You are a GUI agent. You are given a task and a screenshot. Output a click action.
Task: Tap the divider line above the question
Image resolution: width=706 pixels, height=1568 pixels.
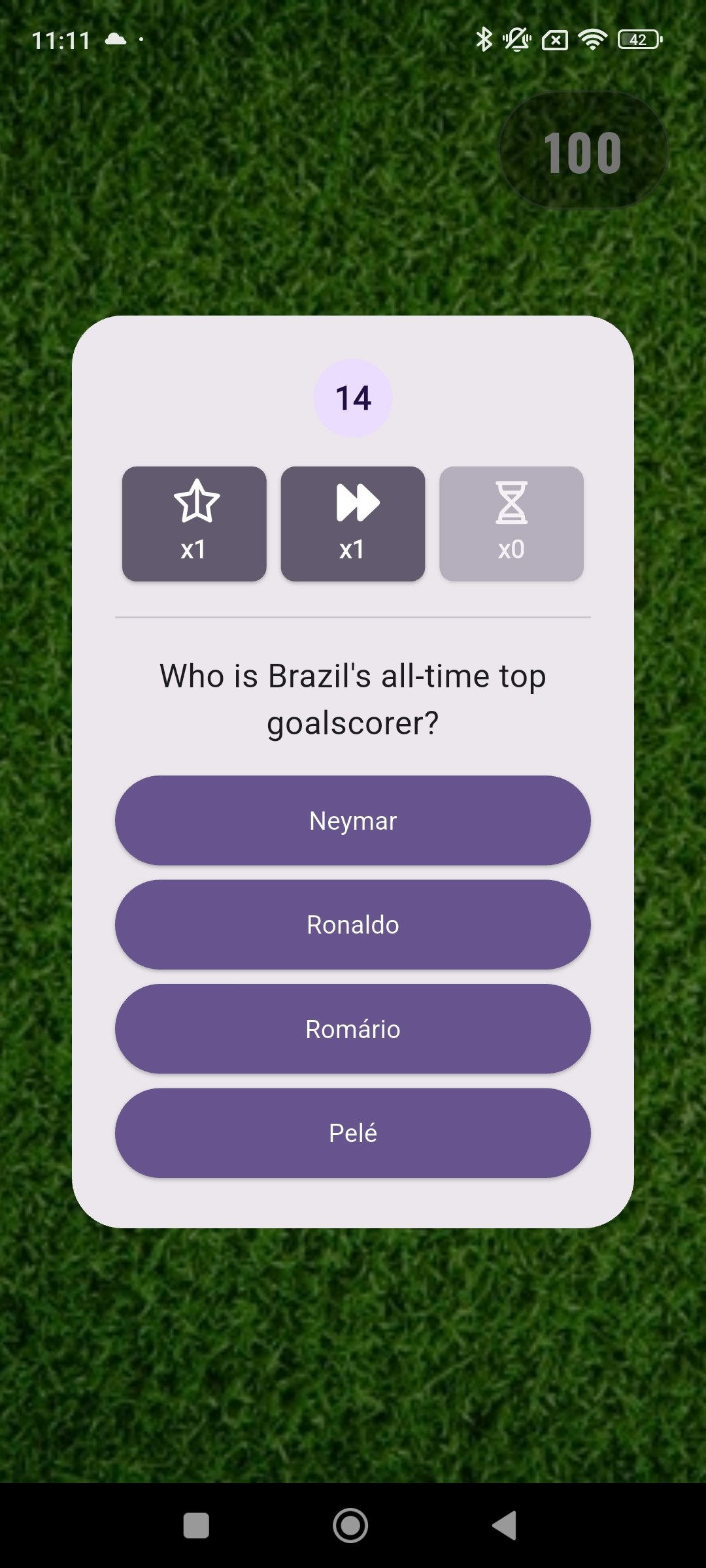[x=353, y=615]
